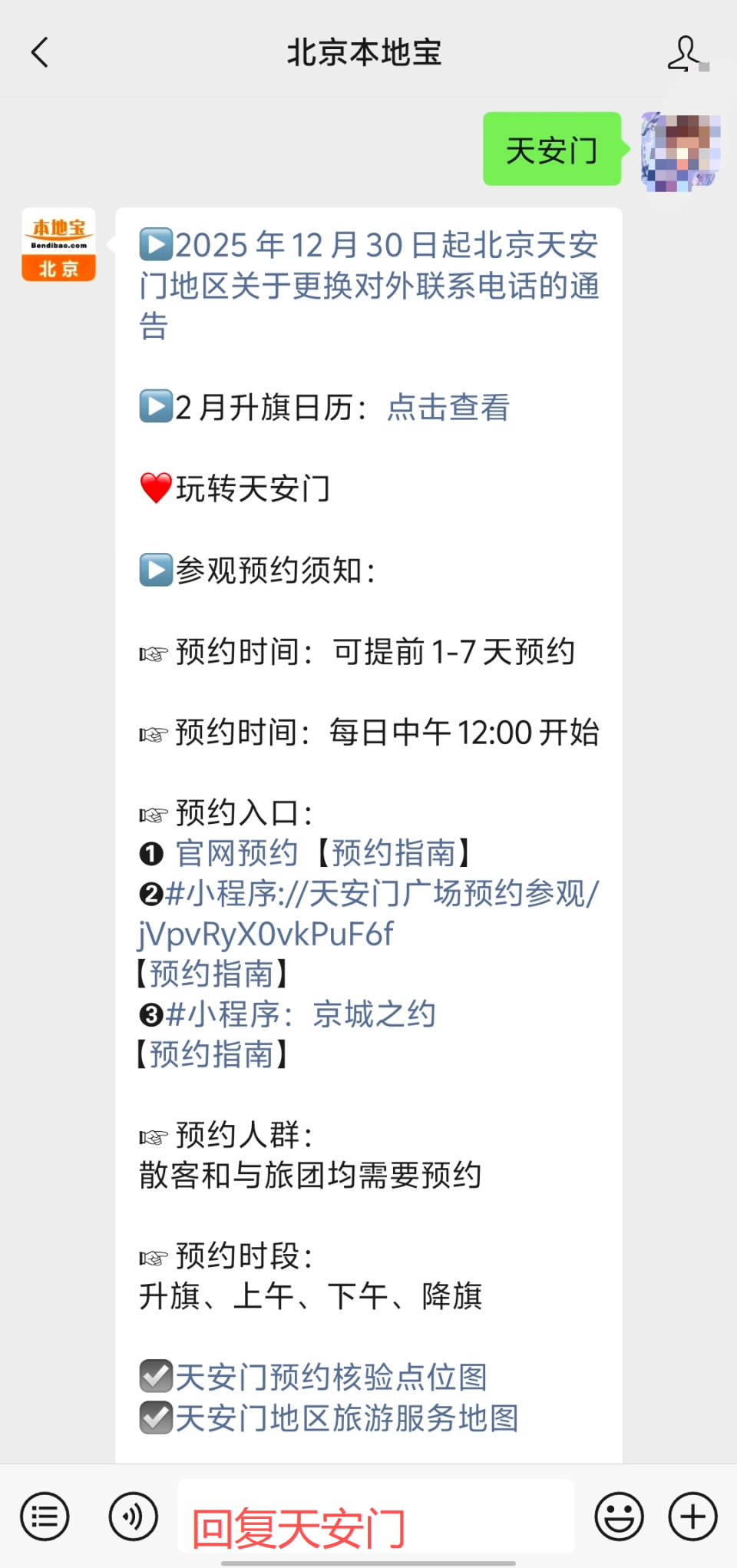Open the 京城之约 mini program link
This screenshot has height=1568, width=737.
374,1014
